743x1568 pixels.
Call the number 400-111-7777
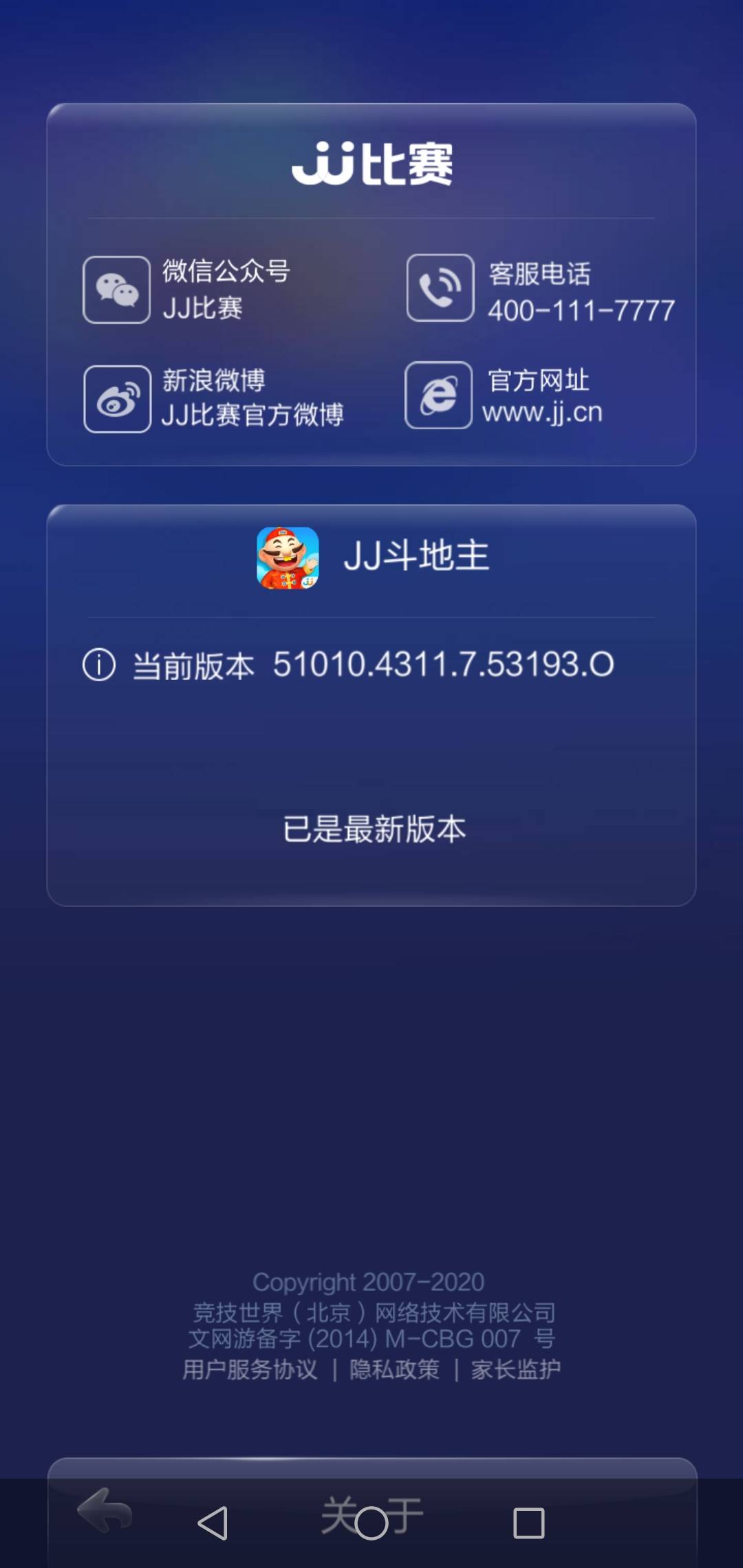point(581,309)
